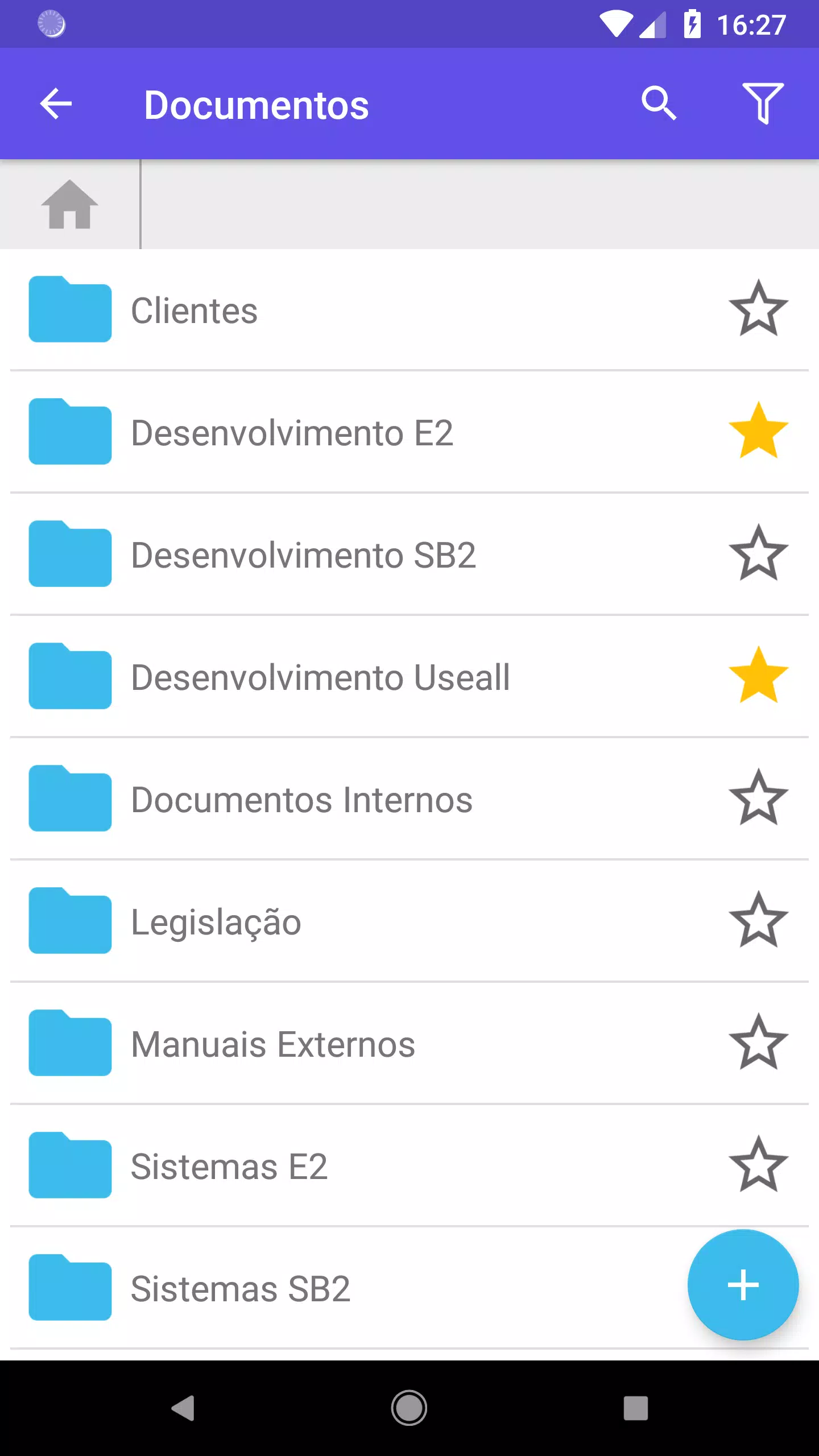Open the Legislação folder
Screen dimensions: 819x1456
point(409,921)
